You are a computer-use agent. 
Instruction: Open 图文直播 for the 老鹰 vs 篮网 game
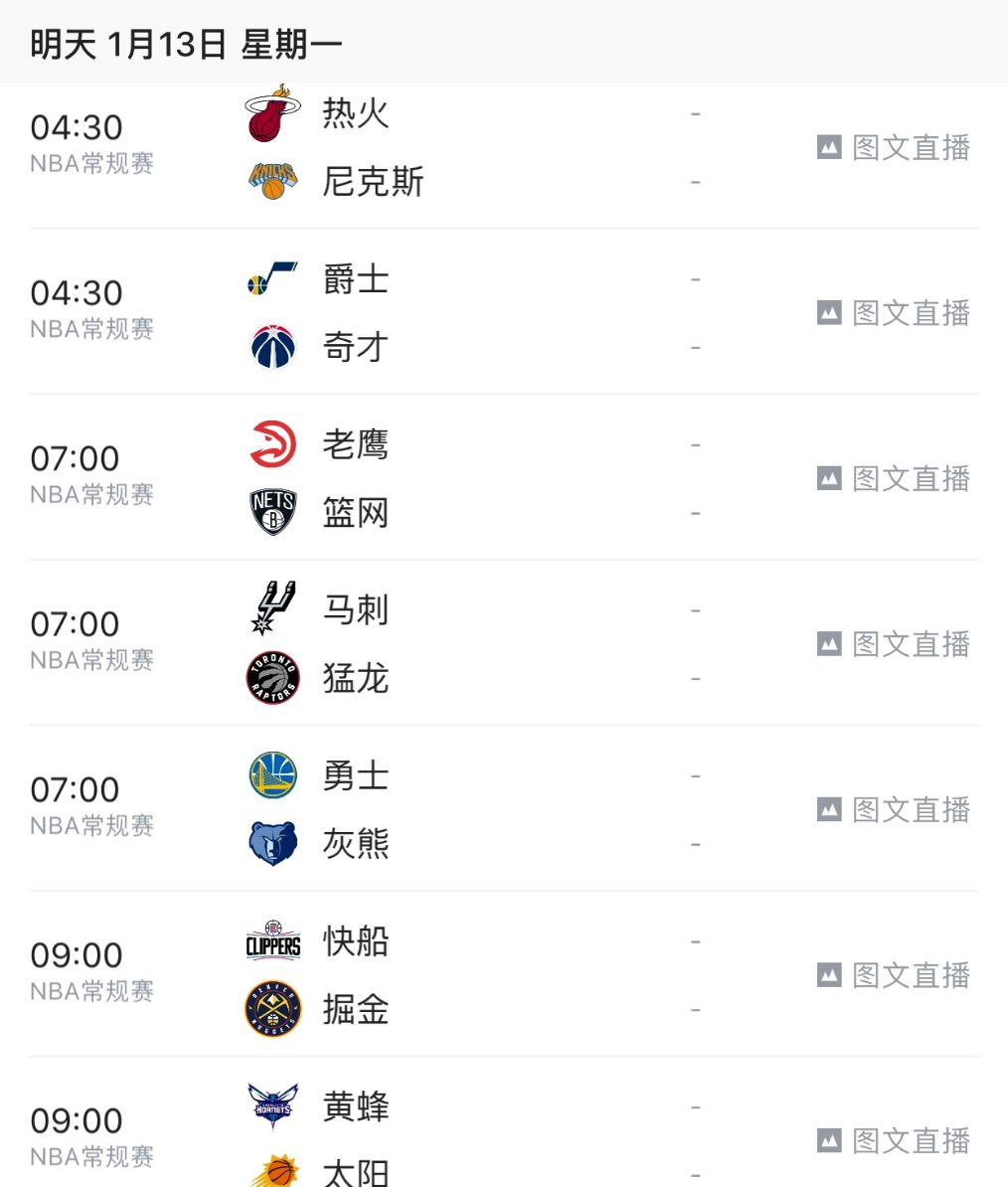893,478
